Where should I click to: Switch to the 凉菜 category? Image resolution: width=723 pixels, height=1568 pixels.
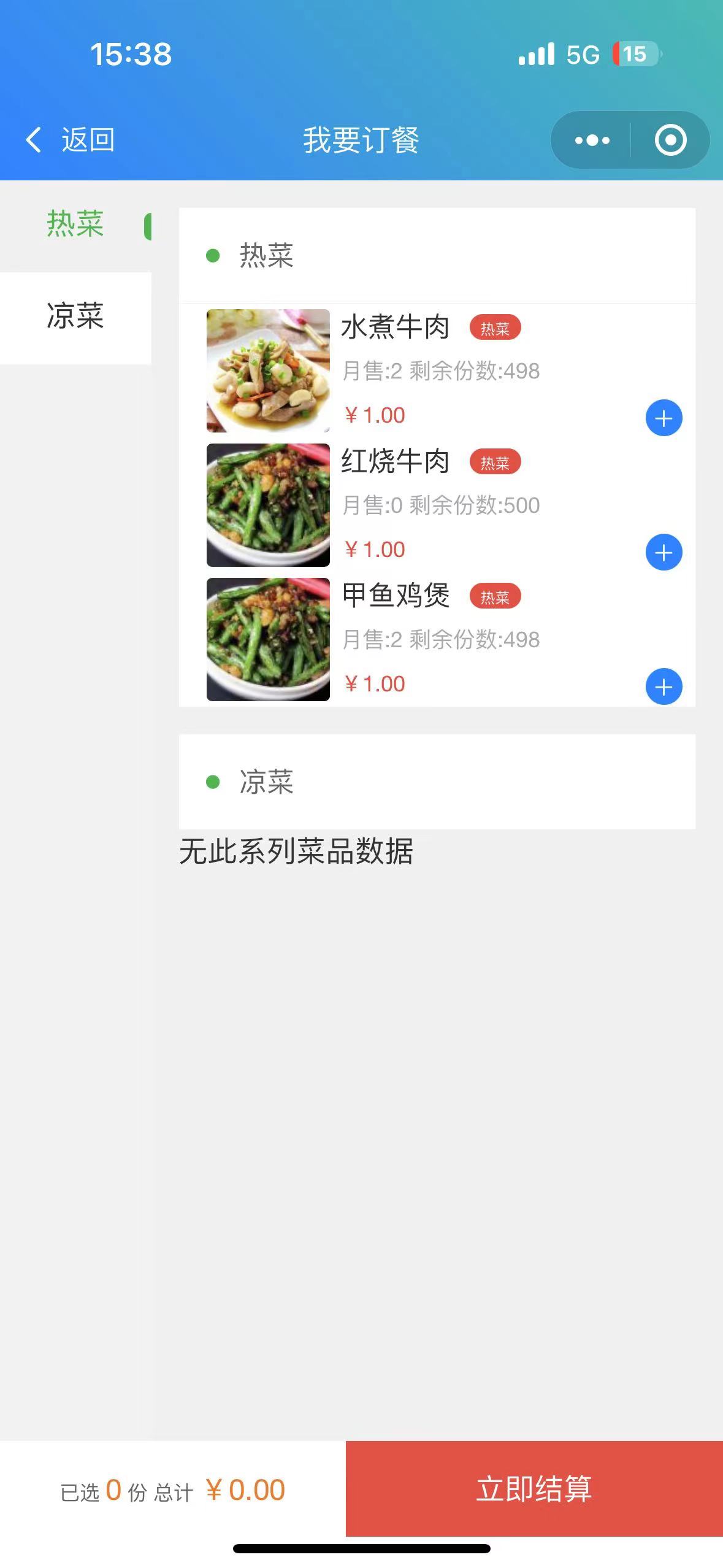(75, 317)
